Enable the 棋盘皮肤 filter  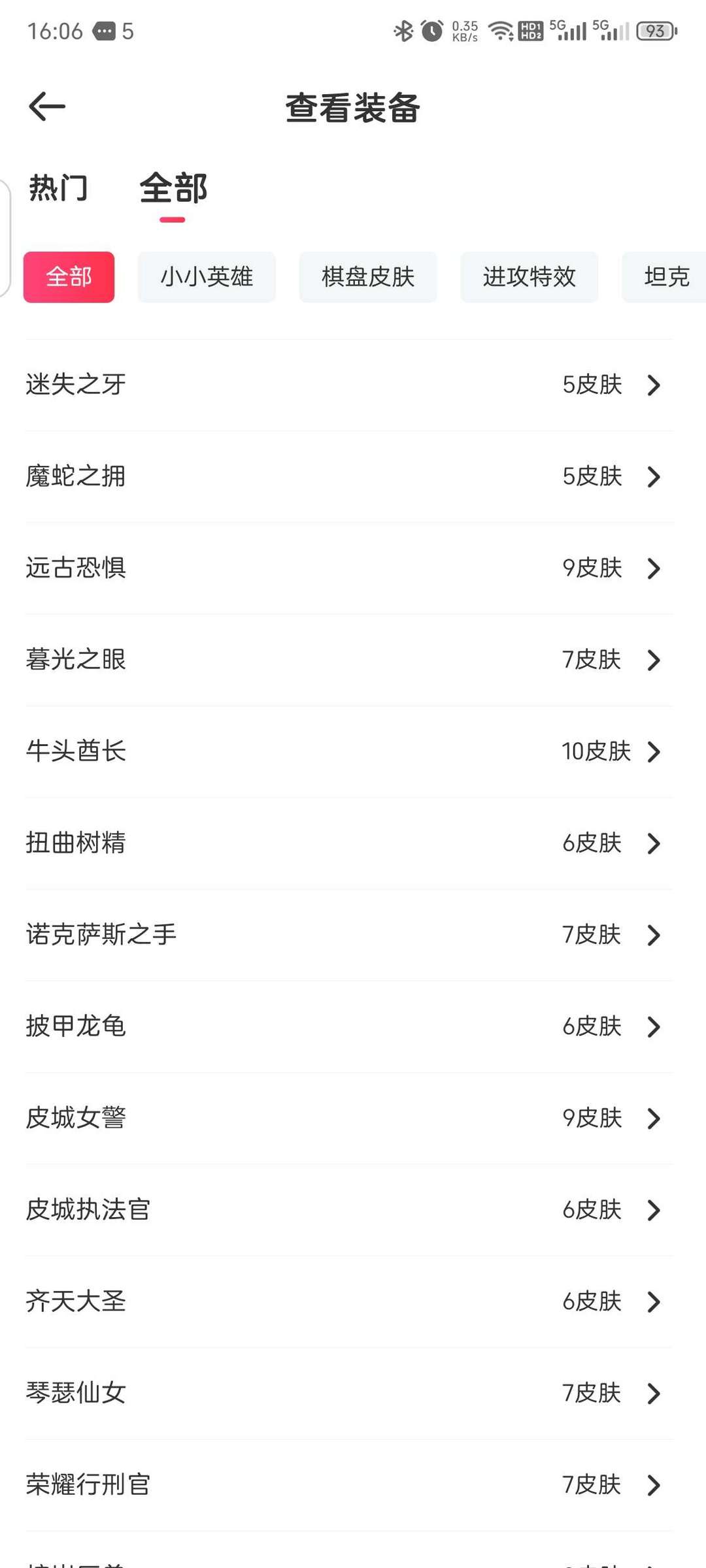pyautogui.click(x=368, y=277)
